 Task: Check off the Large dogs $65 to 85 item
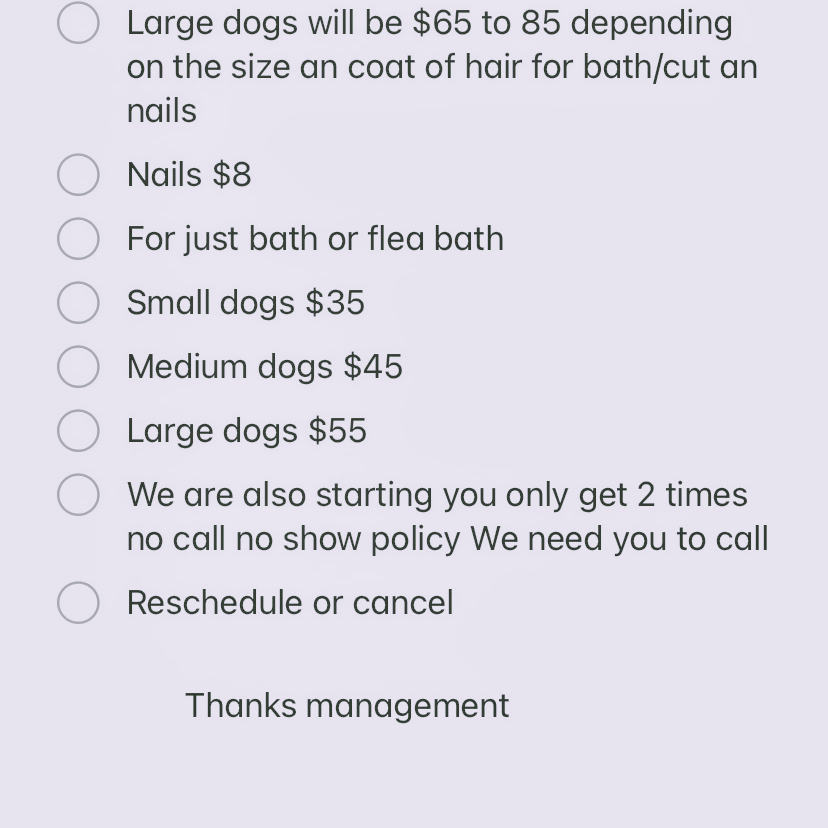(x=78, y=23)
